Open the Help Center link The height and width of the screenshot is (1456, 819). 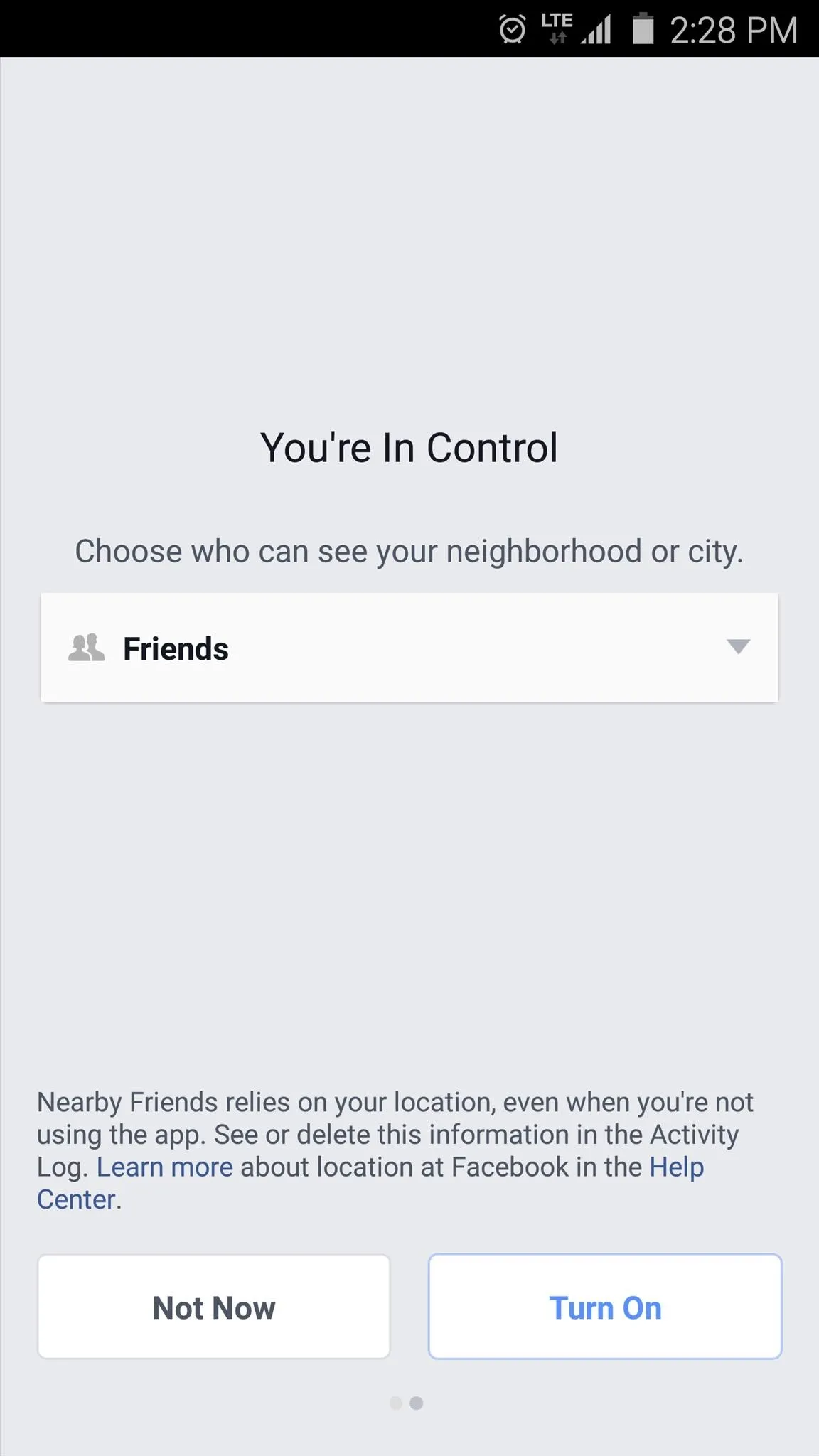pos(676,1168)
